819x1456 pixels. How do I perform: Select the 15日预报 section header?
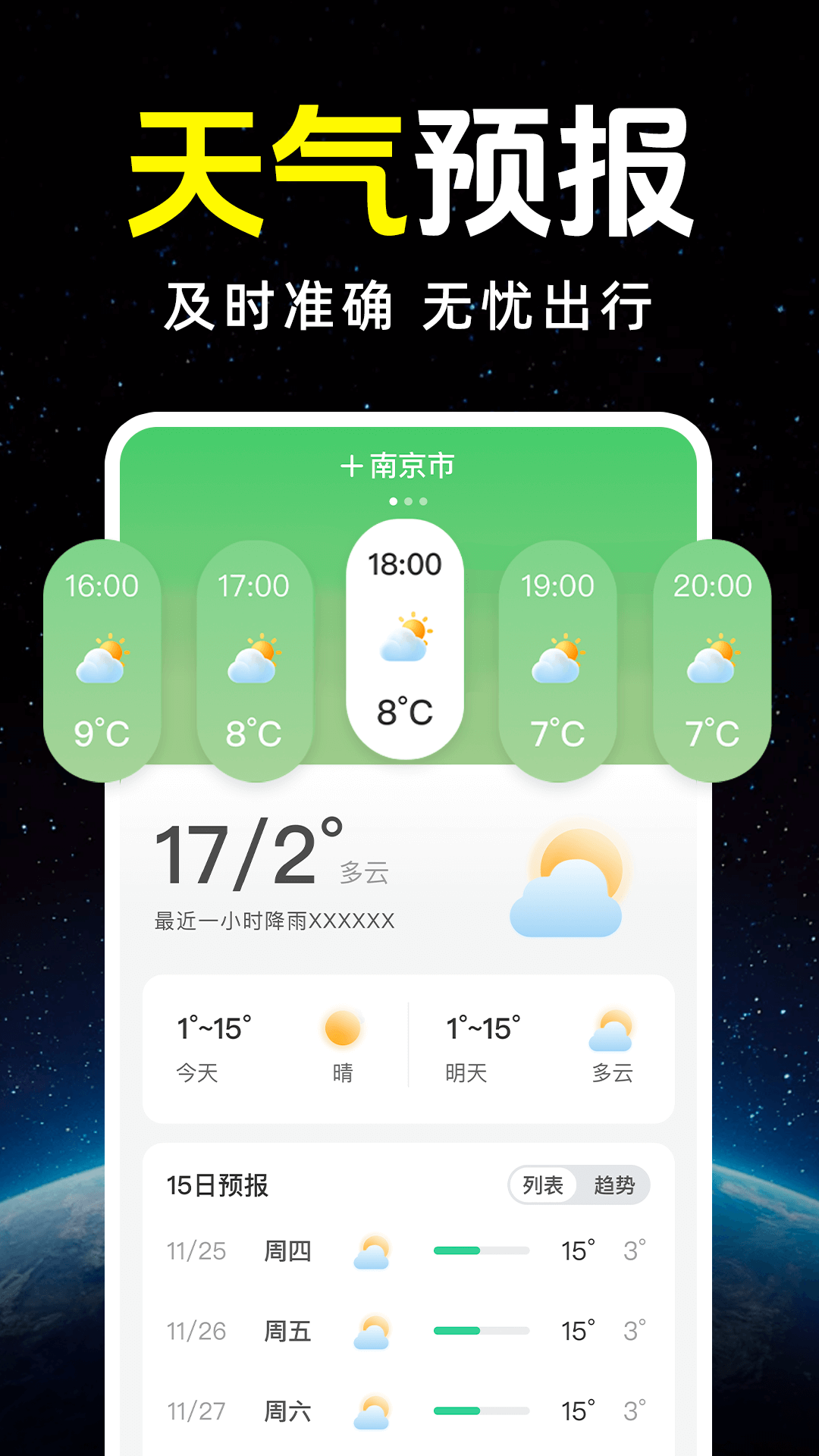[218, 1183]
